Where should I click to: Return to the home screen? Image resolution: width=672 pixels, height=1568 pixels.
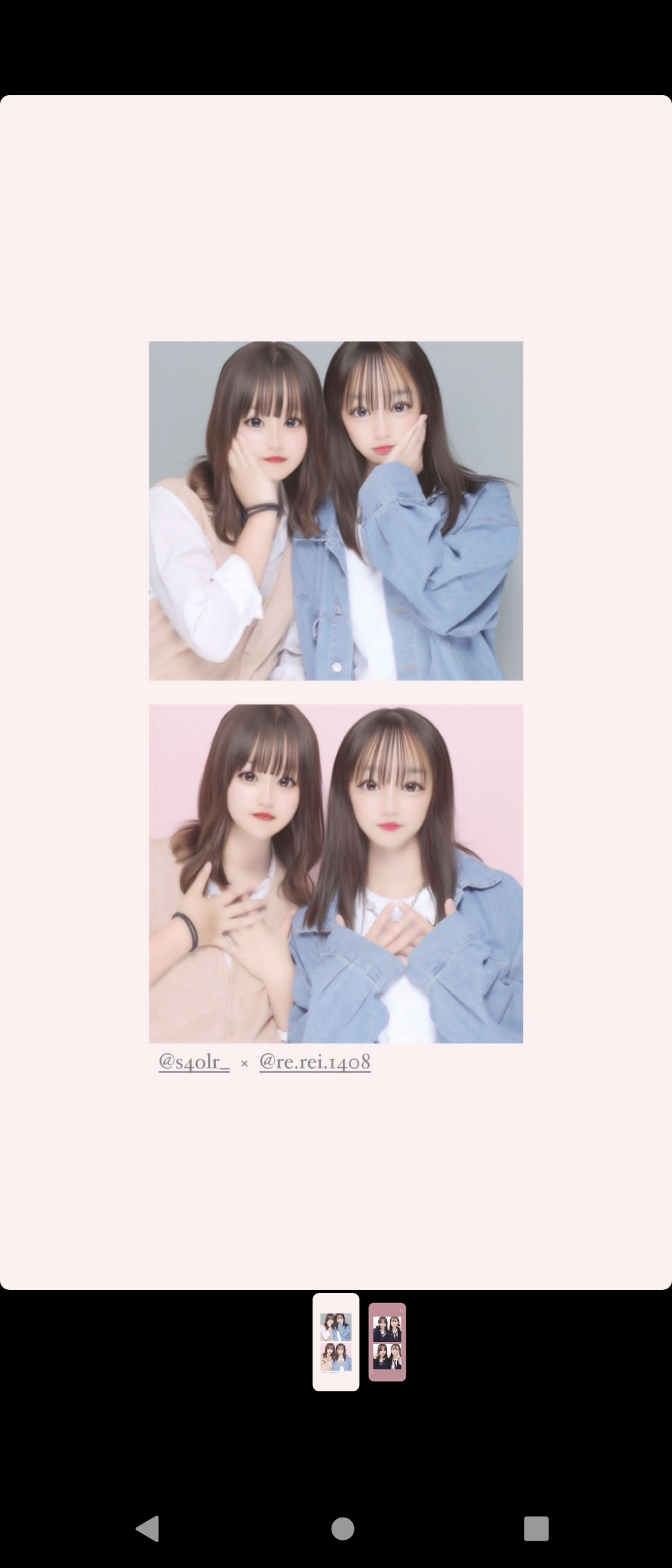(x=342, y=1528)
